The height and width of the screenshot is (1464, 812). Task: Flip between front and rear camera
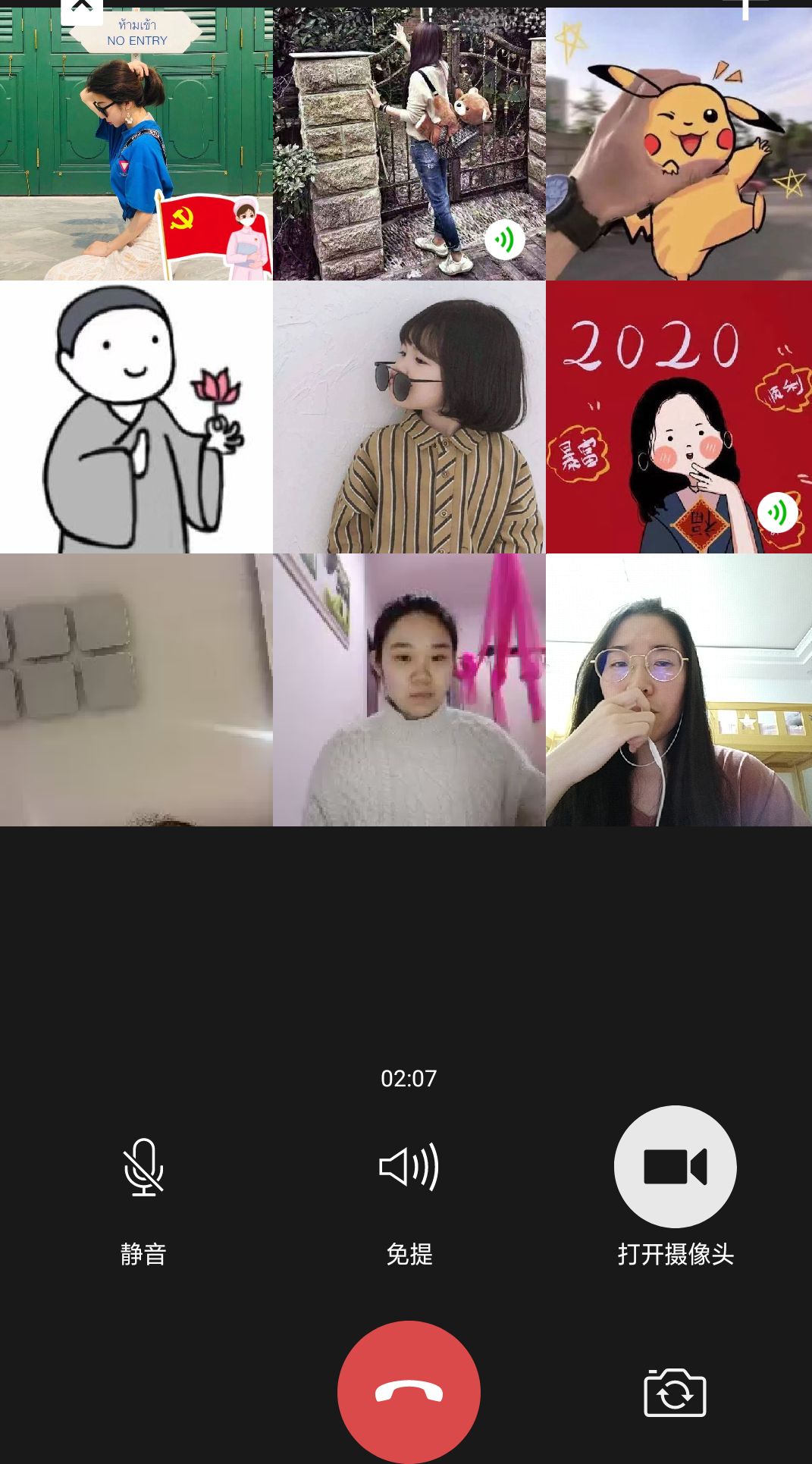click(x=675, y=1393)
